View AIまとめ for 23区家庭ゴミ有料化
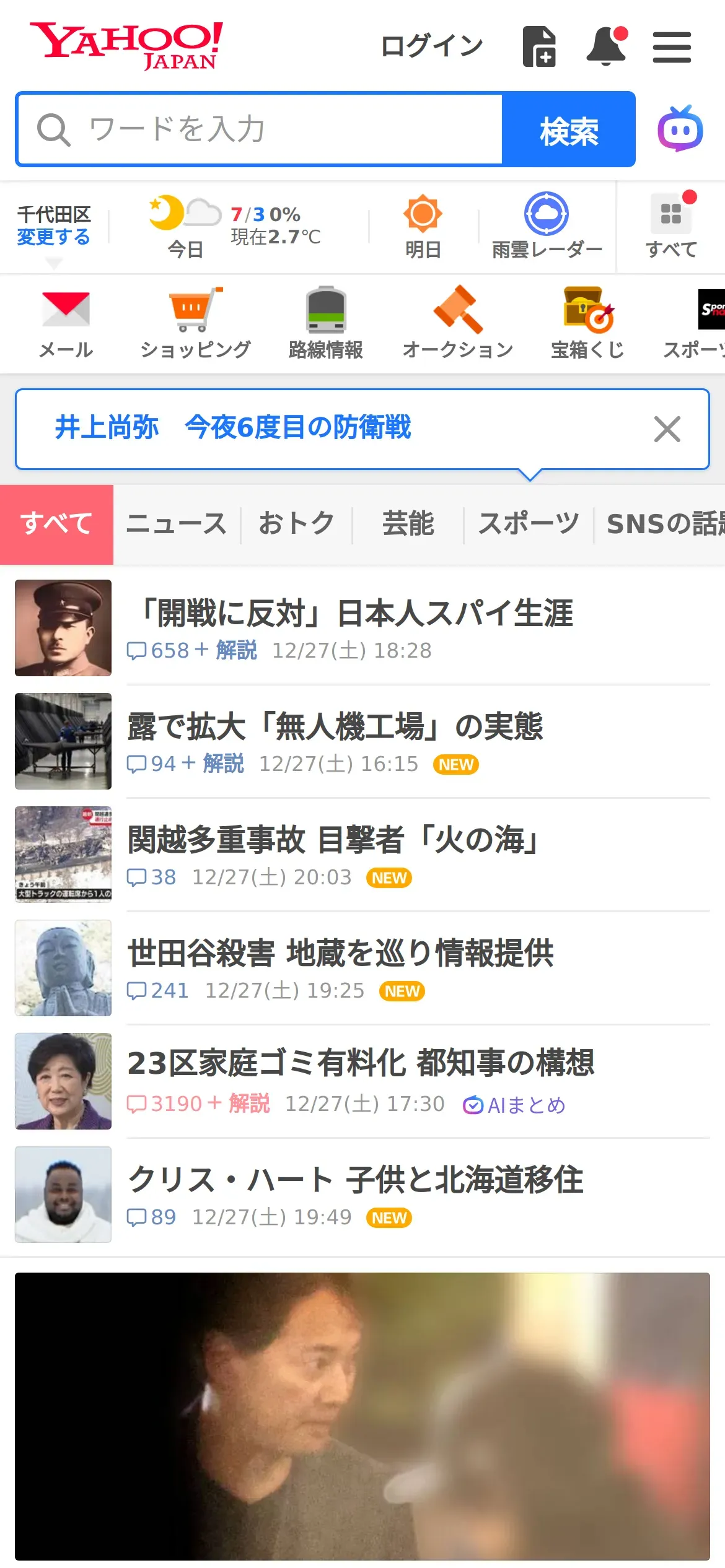725x1568 pixels. pos(514,1105)
